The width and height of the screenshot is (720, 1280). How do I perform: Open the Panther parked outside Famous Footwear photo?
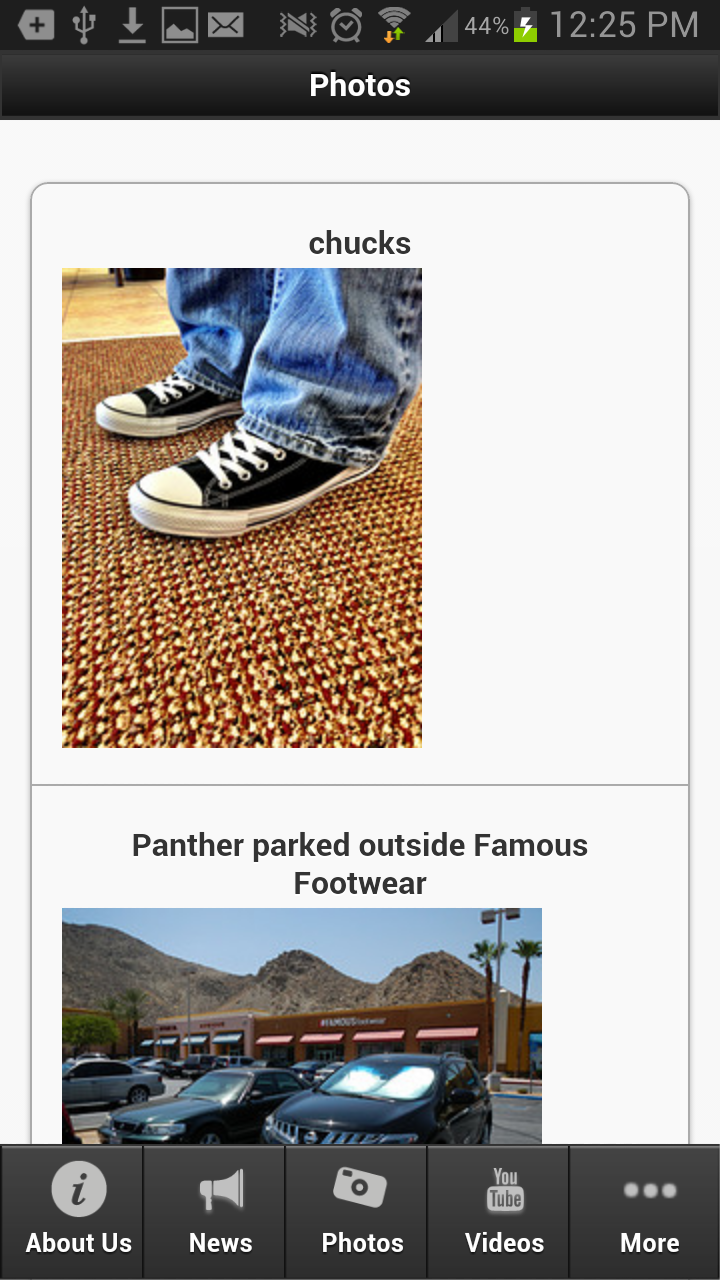[x=302, y=1025]
